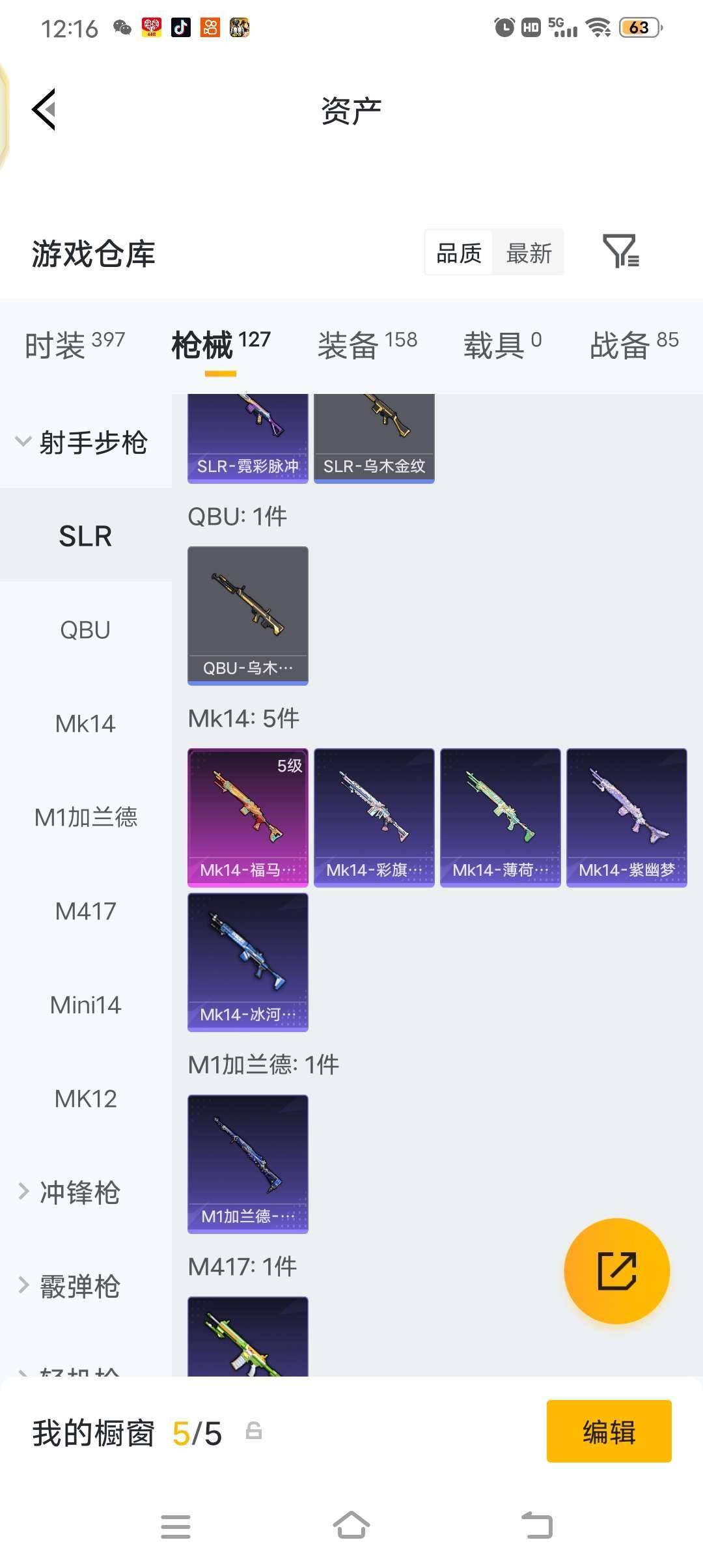The image size is (703, 1568).
Task: Sort the warehouse by 最新
Action: pyautogui.click(x=529, y=253)
